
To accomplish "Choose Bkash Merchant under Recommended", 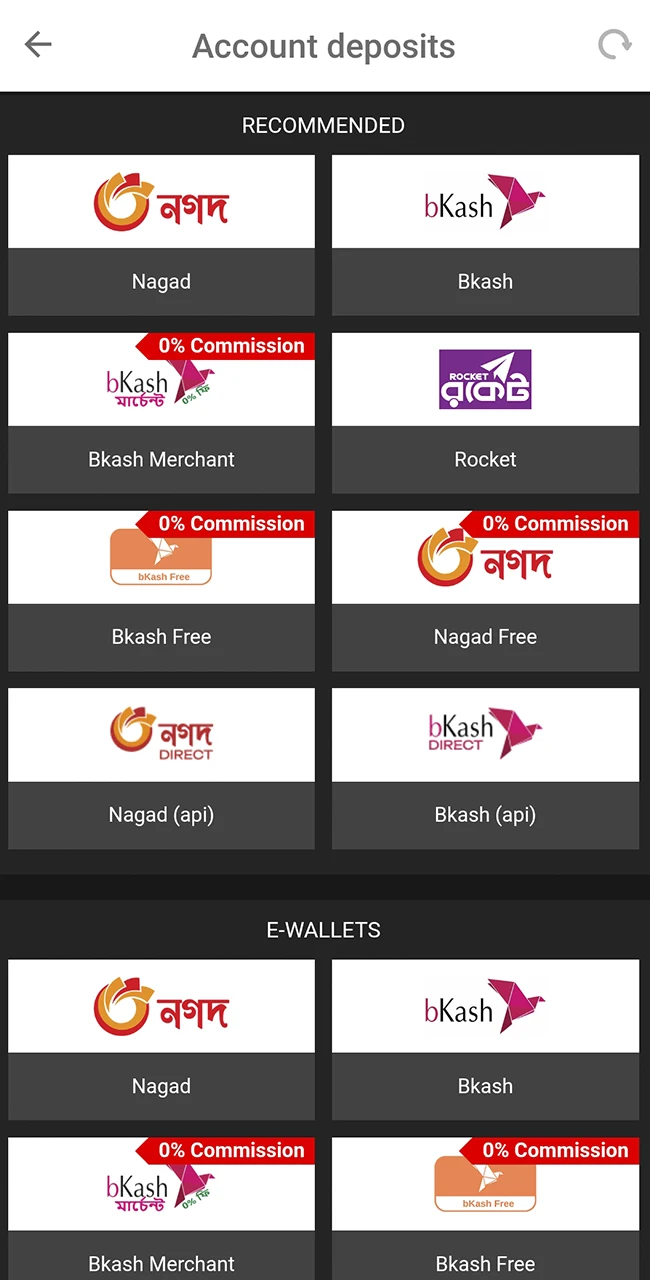I will 161,413.
